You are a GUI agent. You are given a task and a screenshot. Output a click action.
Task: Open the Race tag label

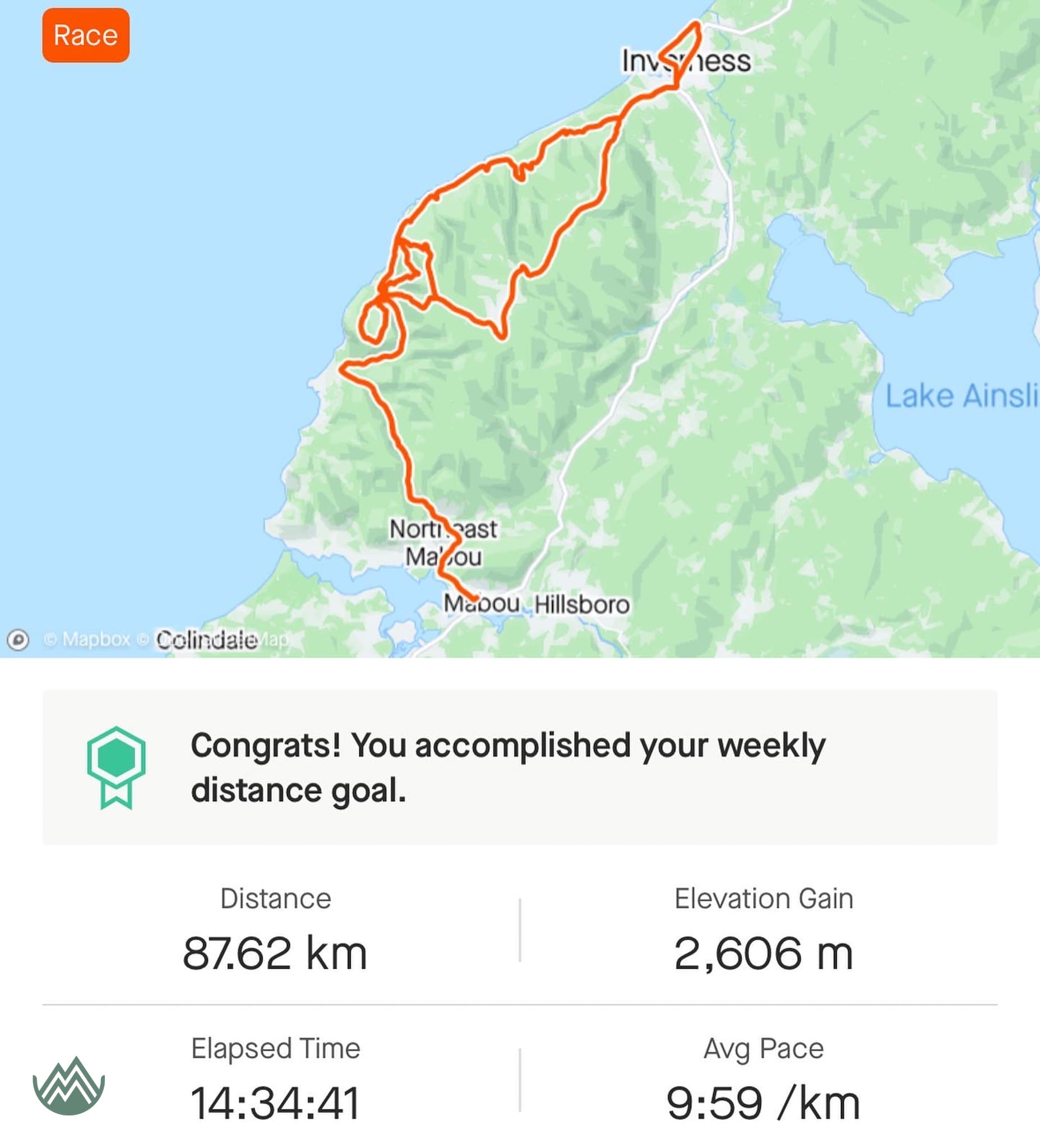(x=85, y=35)
